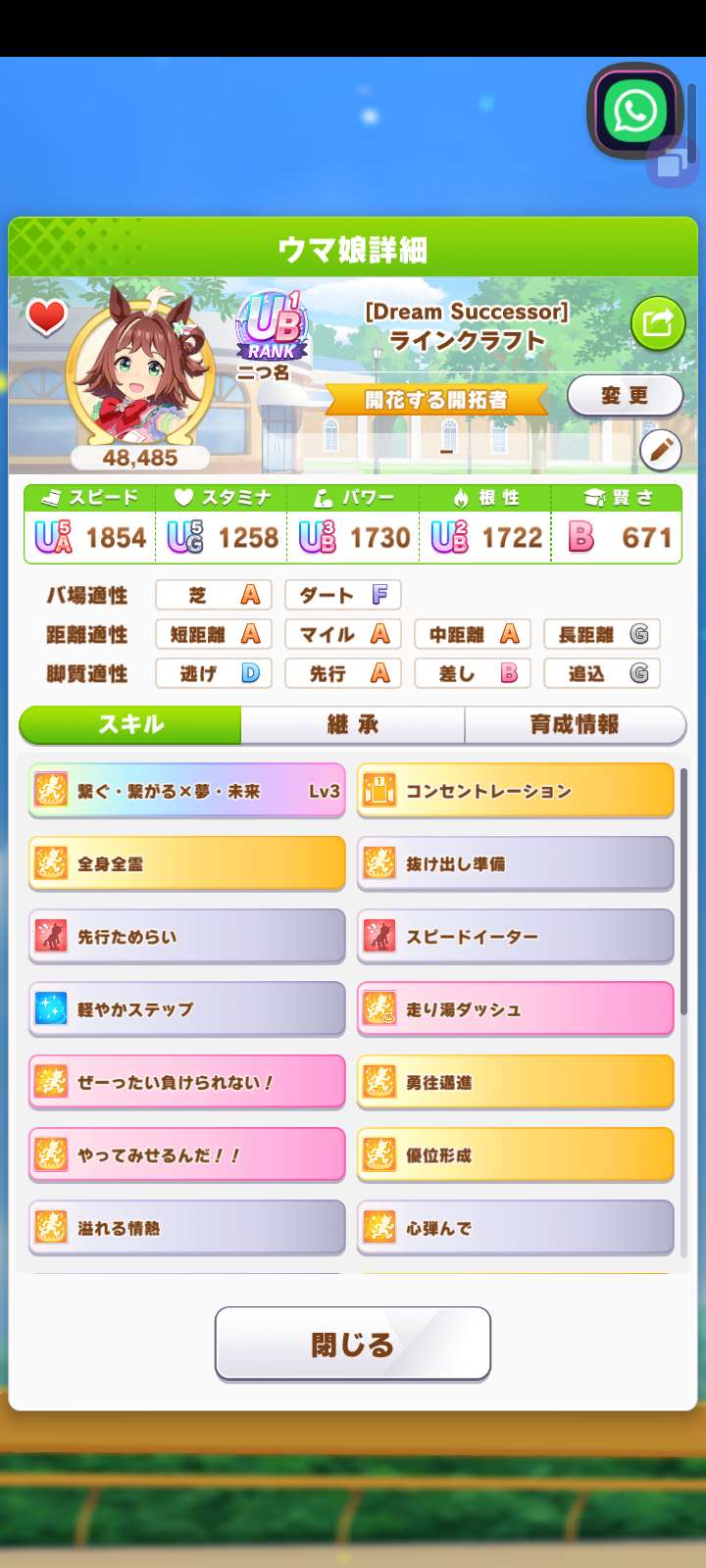706x1568 pixels.
Task: Tap the 変更 button
Action: click(x=625, y=396)
